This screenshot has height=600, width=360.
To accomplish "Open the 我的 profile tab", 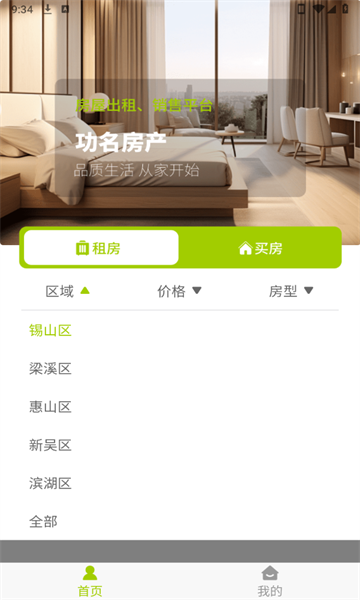I will (270, 581).
